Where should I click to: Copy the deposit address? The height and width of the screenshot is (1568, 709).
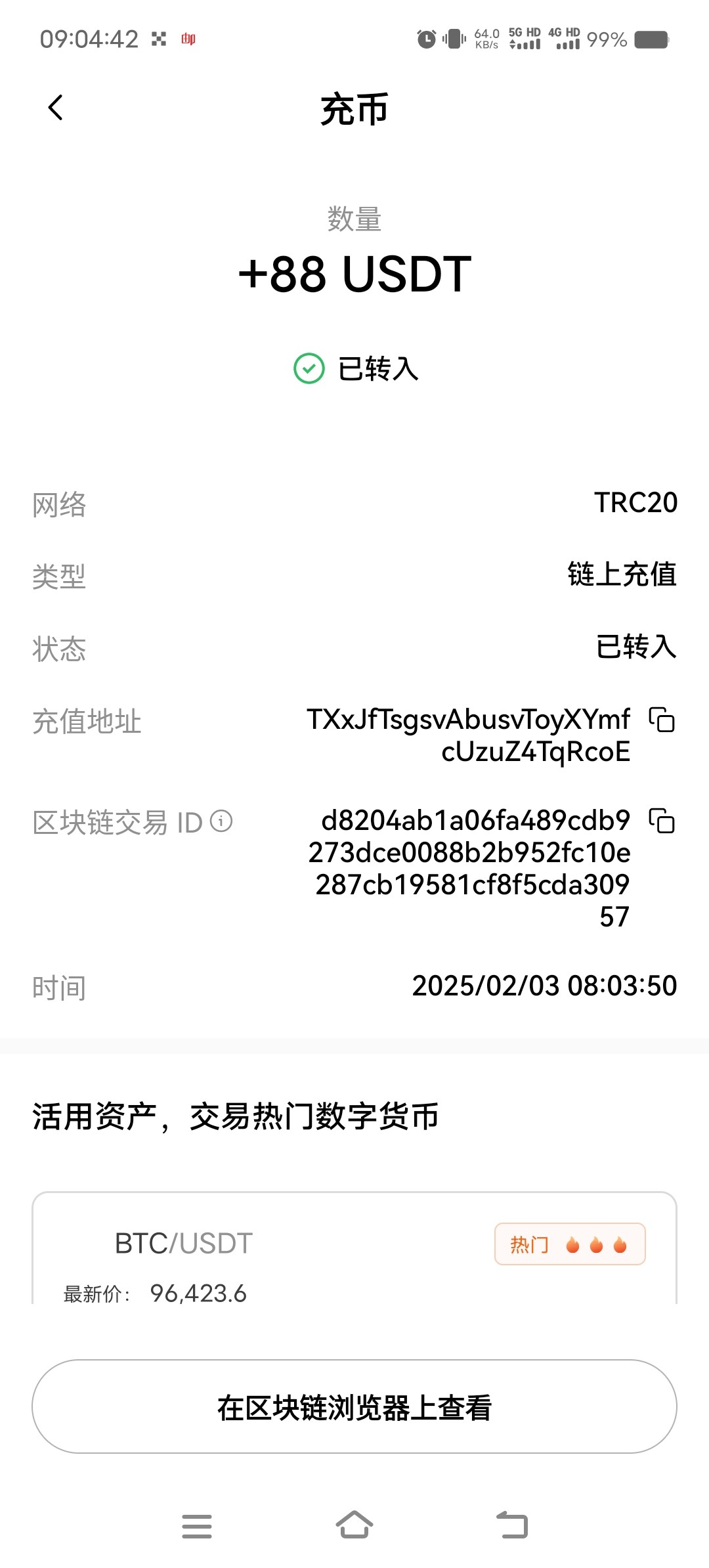tap(662, 719)
